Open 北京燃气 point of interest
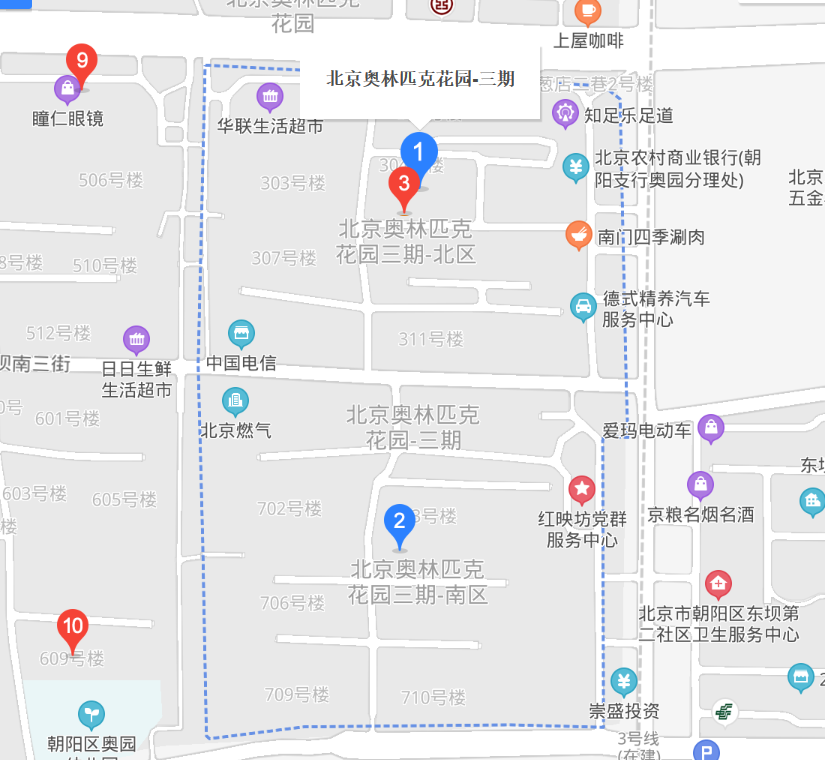825x760 pixels. pyautogui.click(x=236, y=402)
